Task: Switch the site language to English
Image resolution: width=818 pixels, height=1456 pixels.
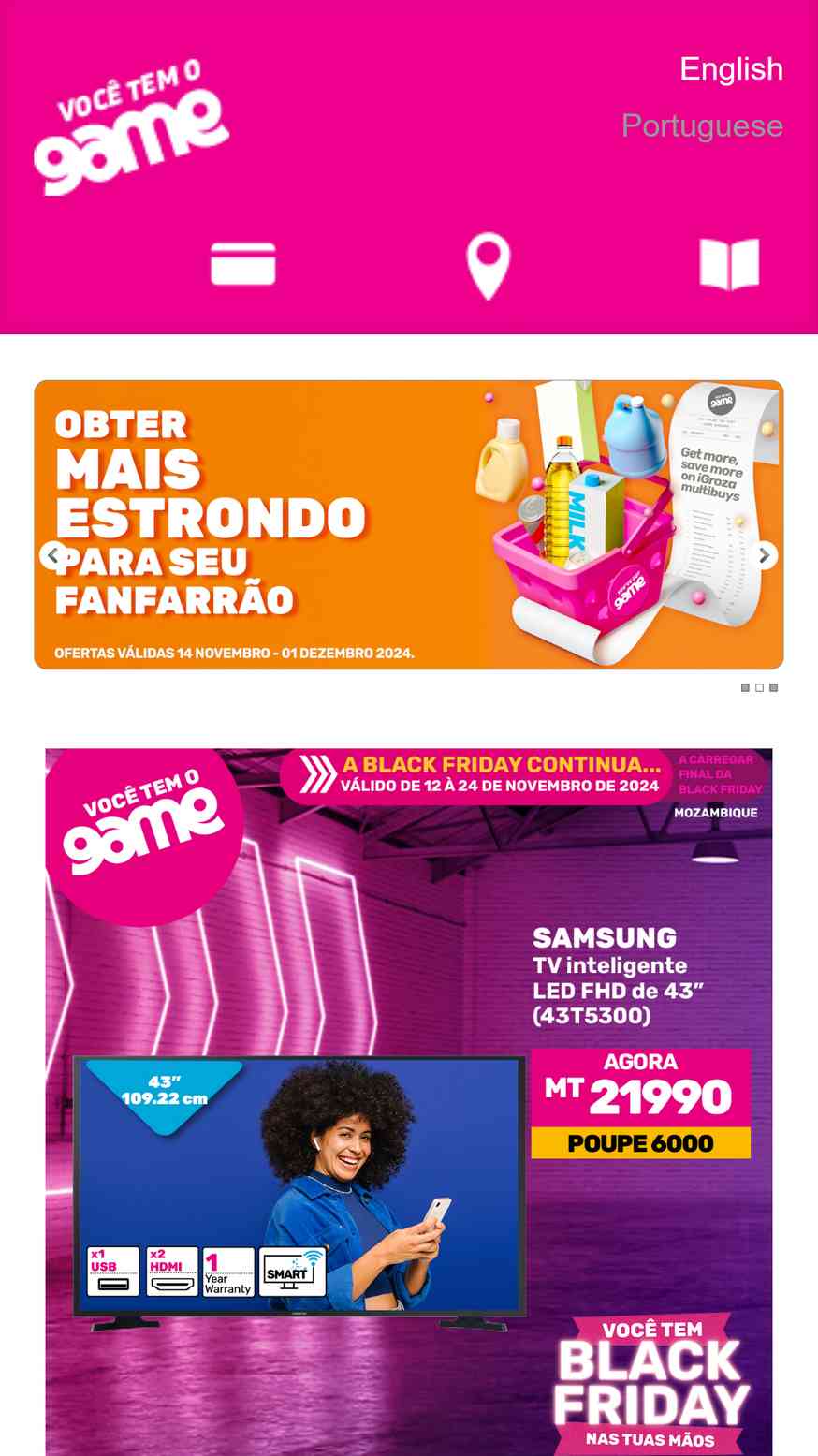Action: click(x=731, y=68)
